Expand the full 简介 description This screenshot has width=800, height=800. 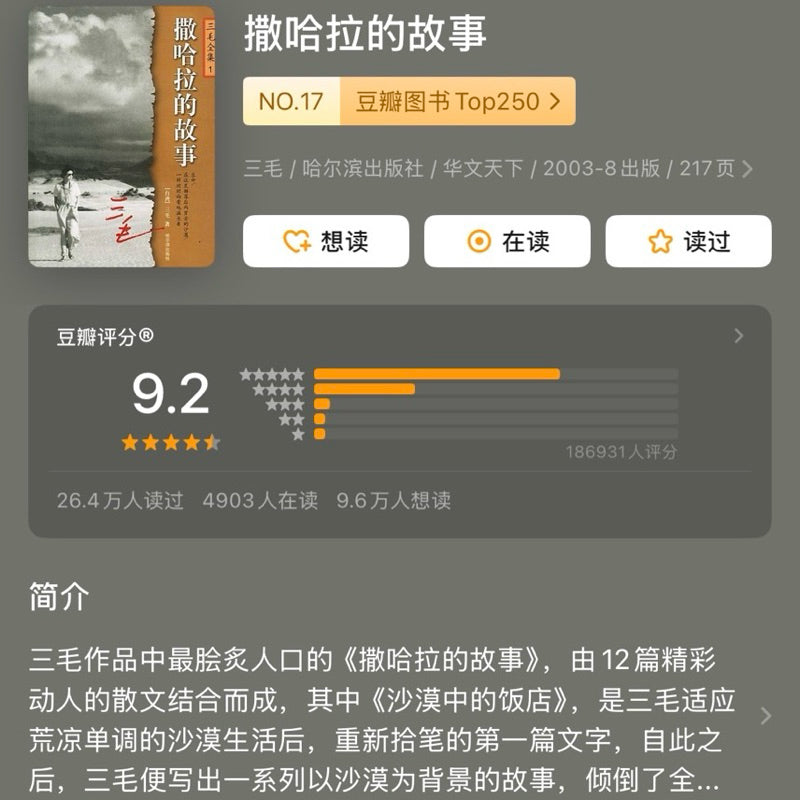[765, 715]
